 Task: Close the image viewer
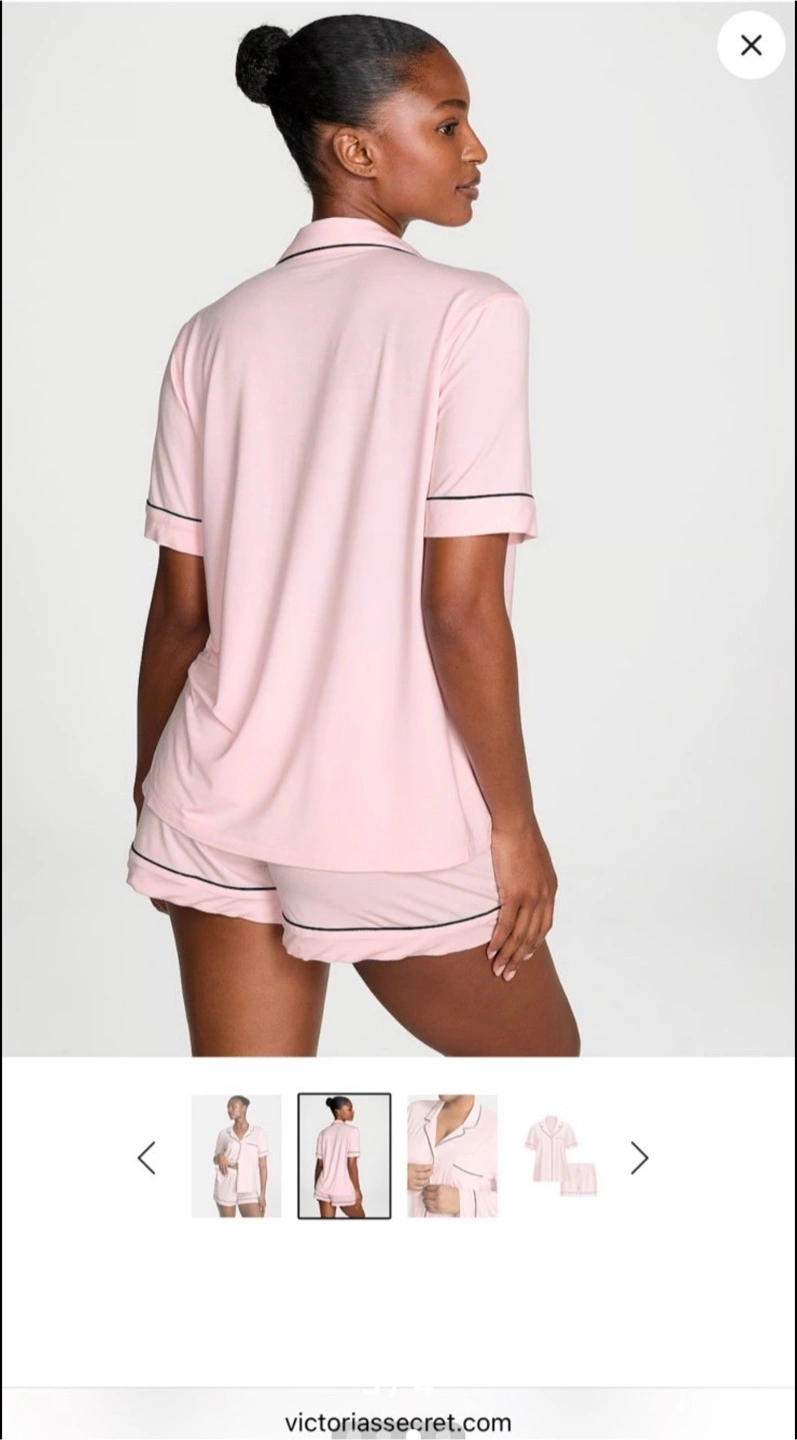click(x=751, y=45)
